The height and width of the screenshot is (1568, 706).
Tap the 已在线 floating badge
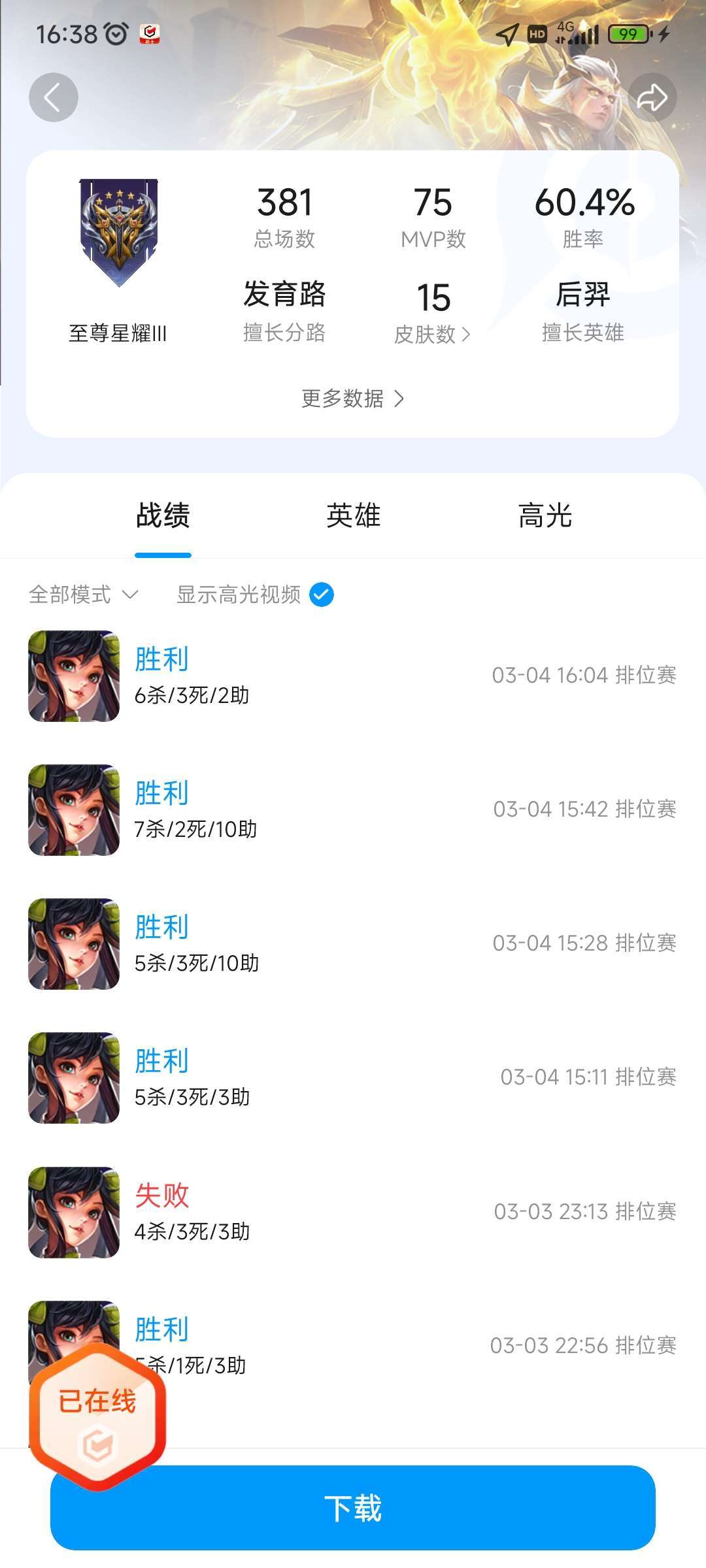point(98,1418)
